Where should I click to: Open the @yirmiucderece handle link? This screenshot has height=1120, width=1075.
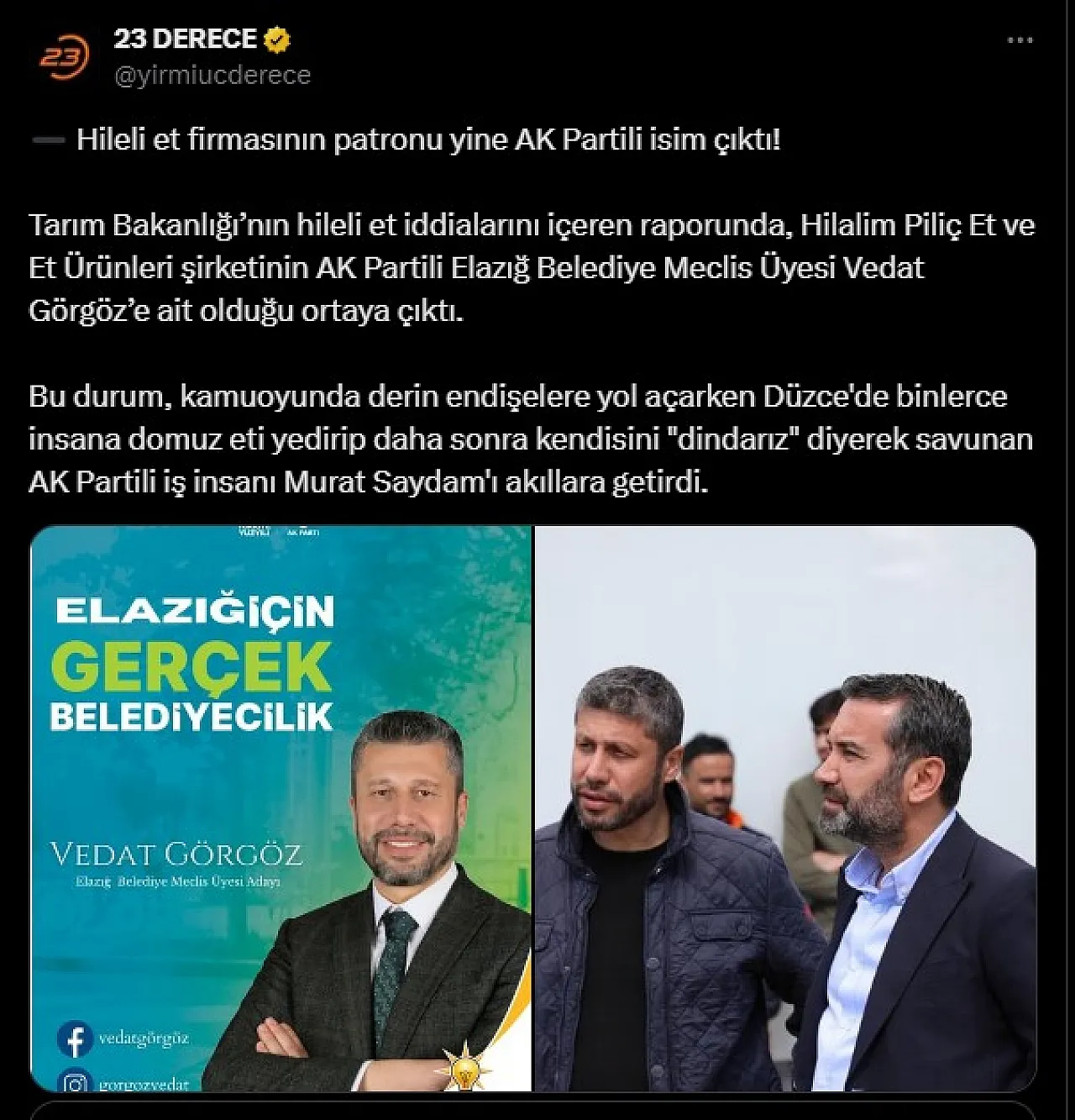[x=212, y=76]
